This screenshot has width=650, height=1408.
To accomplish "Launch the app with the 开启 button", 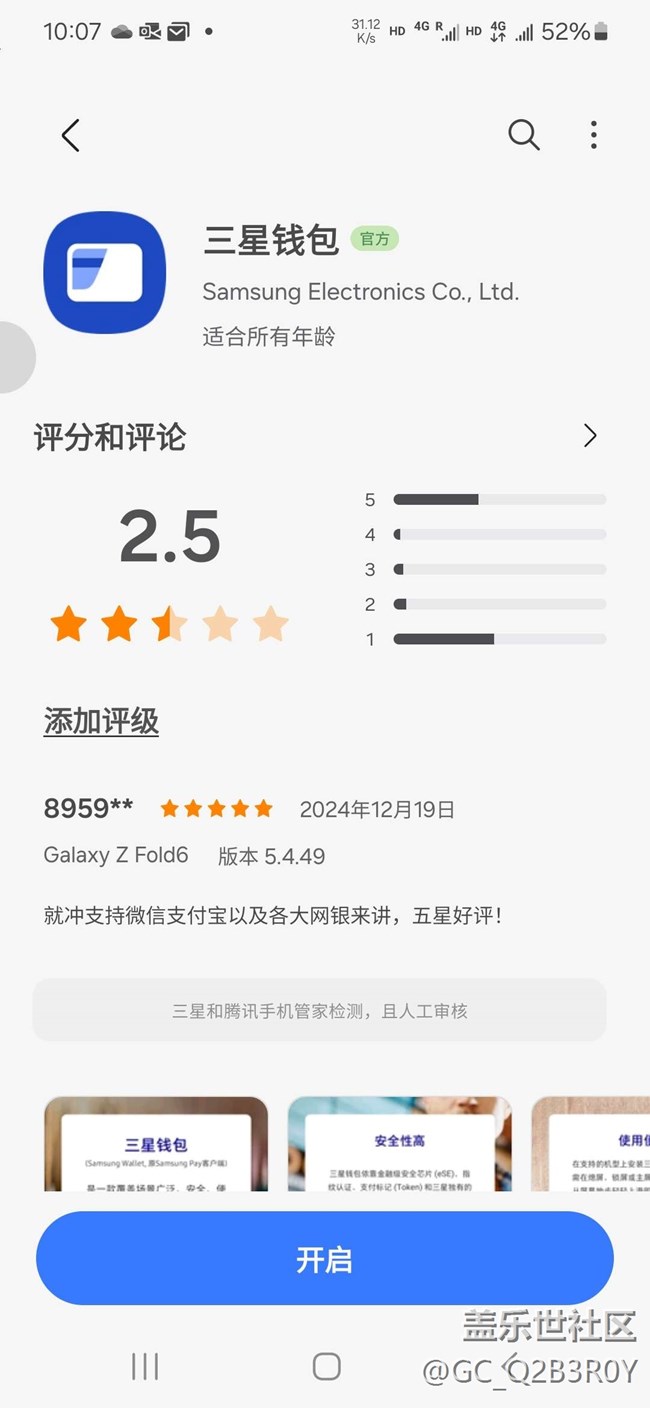I will pos(324,1259).
